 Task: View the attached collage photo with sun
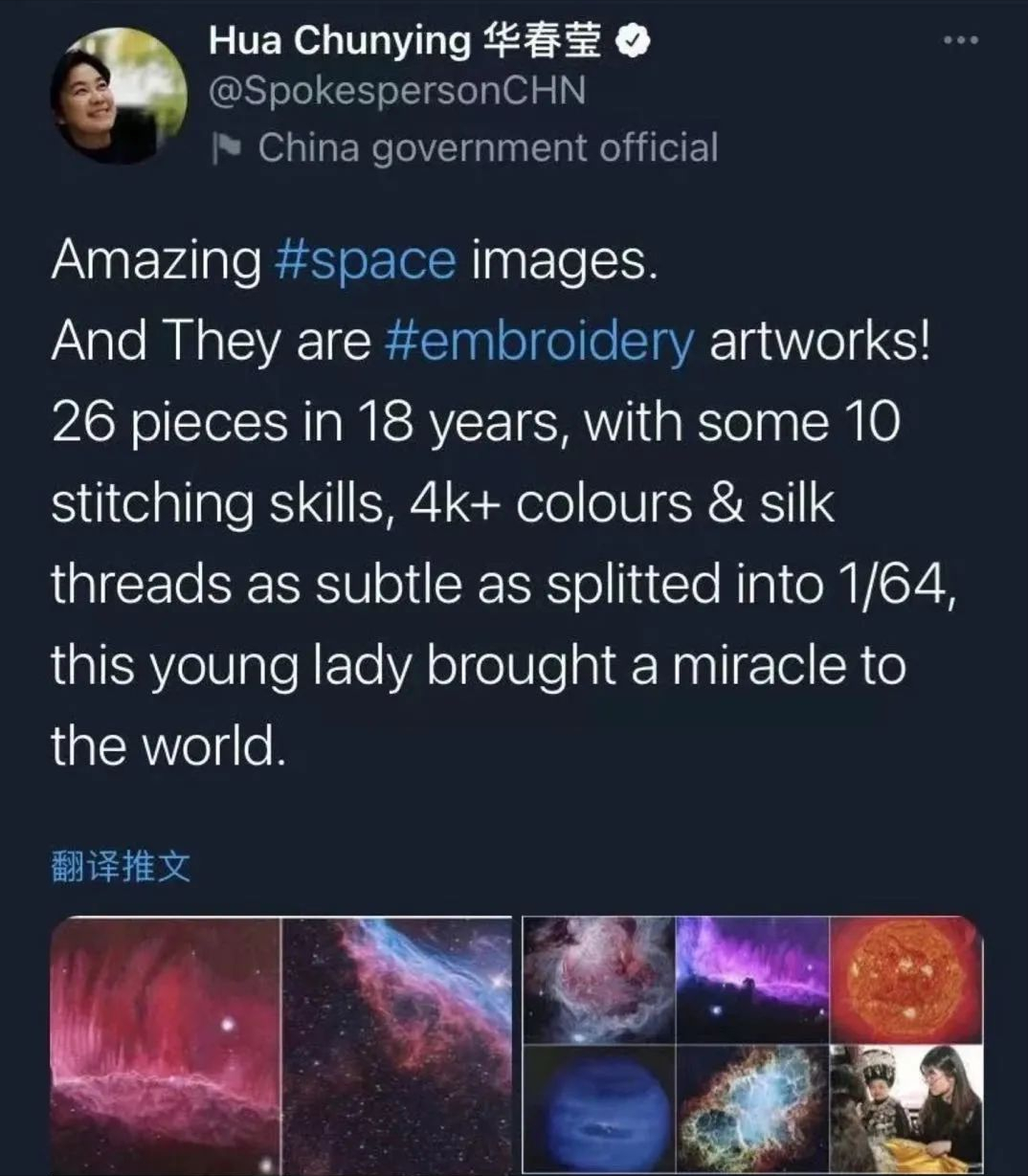click(752, 1045)
